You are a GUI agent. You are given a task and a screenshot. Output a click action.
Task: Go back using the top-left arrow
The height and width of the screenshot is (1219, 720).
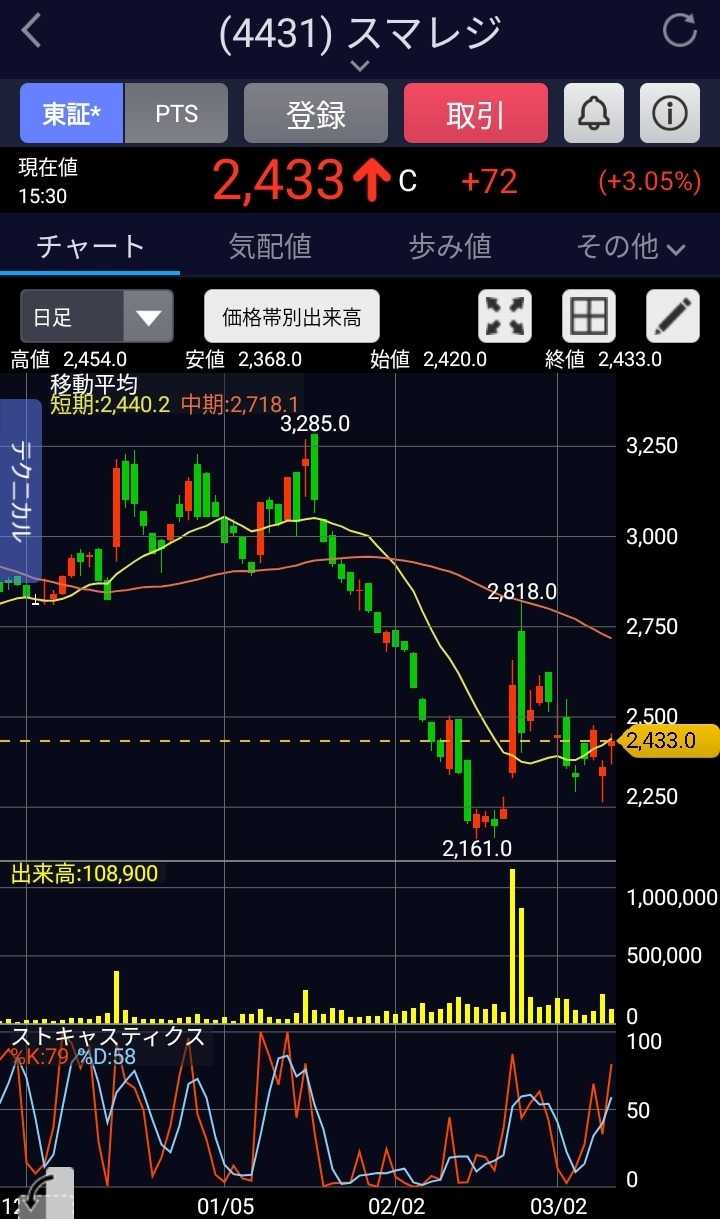[32, 31]
